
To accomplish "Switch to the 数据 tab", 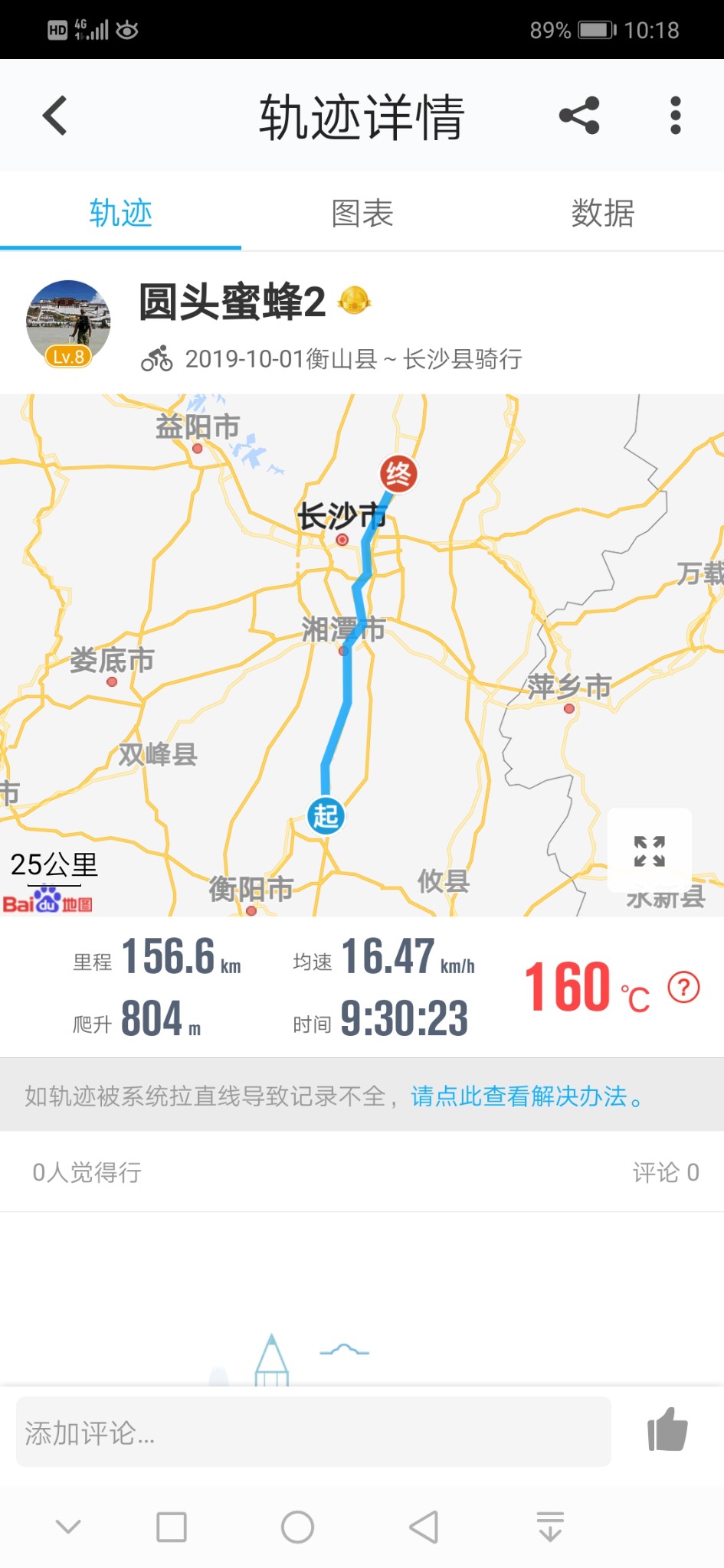I will click(603, 213).
